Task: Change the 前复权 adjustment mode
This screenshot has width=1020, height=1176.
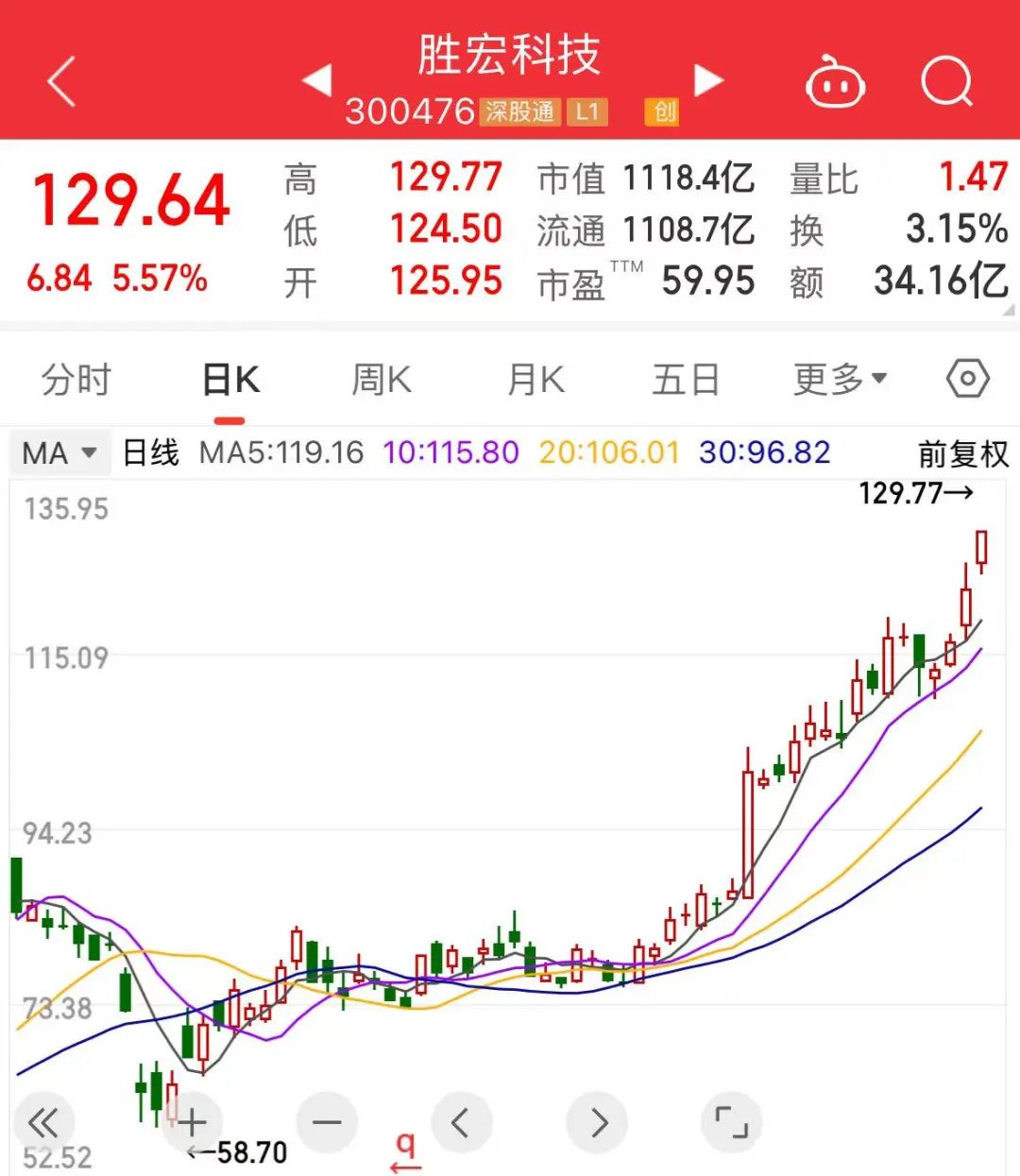Action: click(x=962, y=454)
